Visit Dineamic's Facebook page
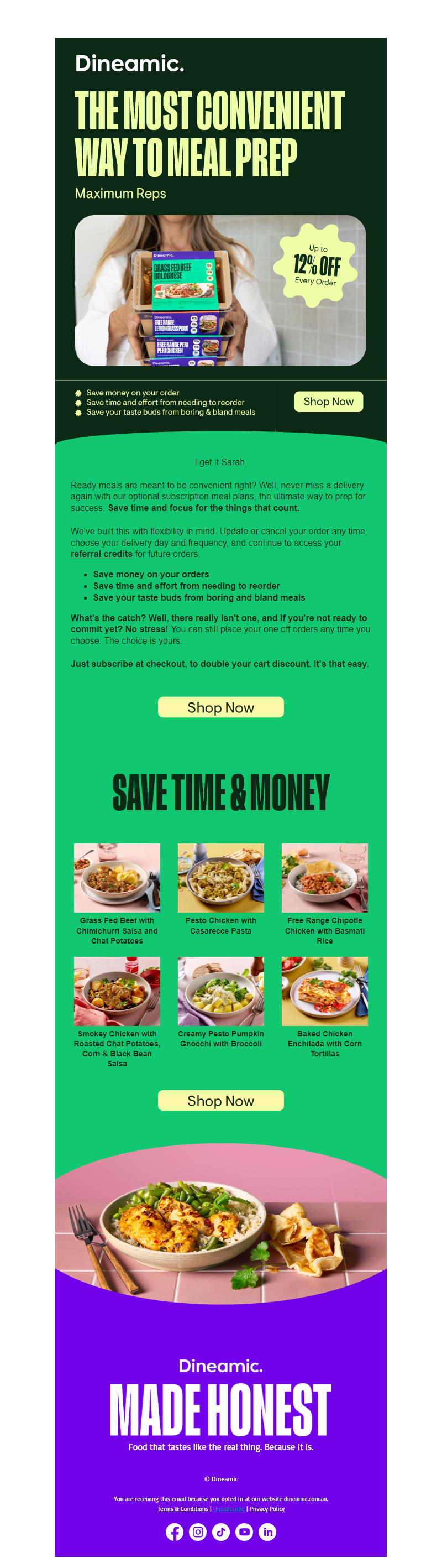 (175, 1532)
